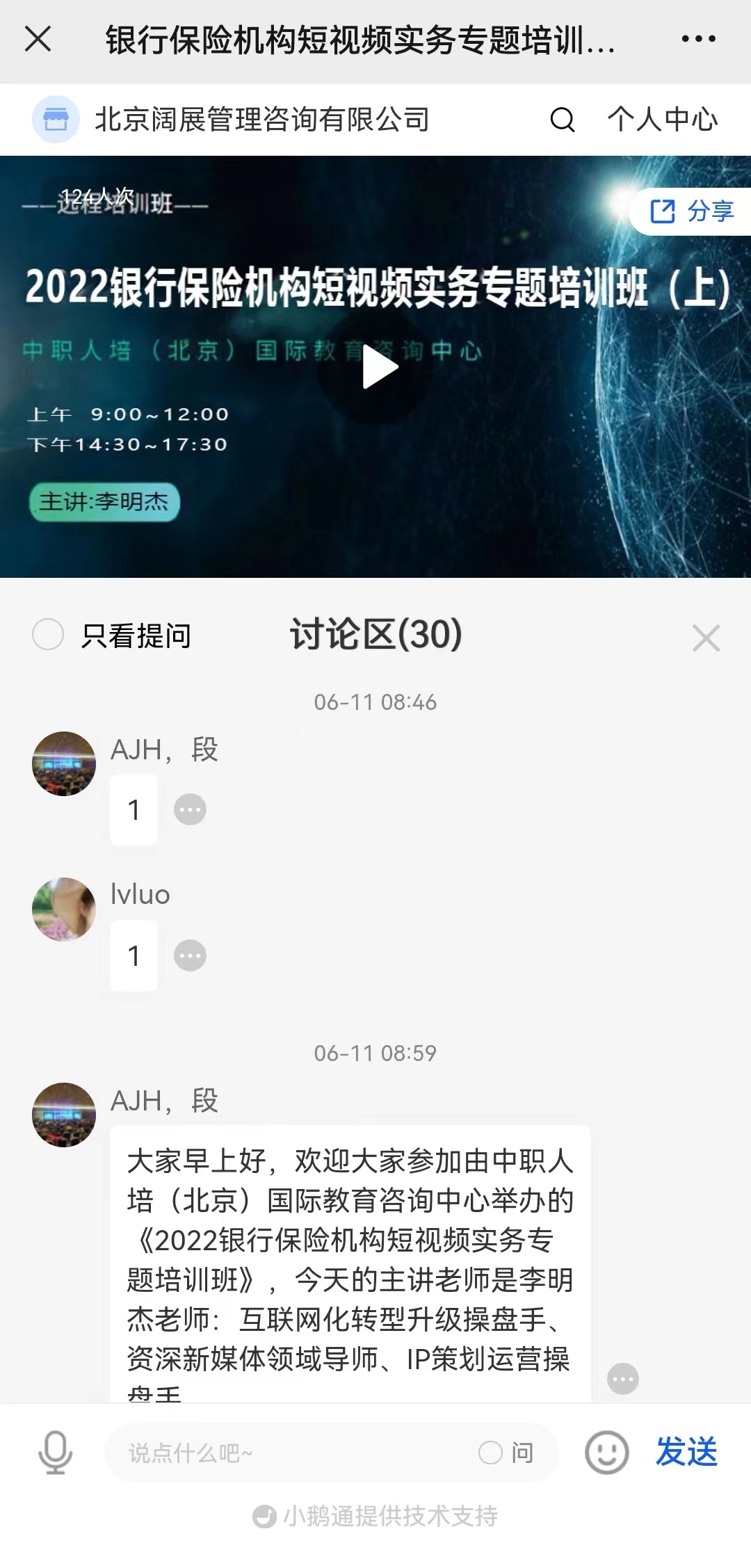
Task: Play the training video
Action: point(376,367)
